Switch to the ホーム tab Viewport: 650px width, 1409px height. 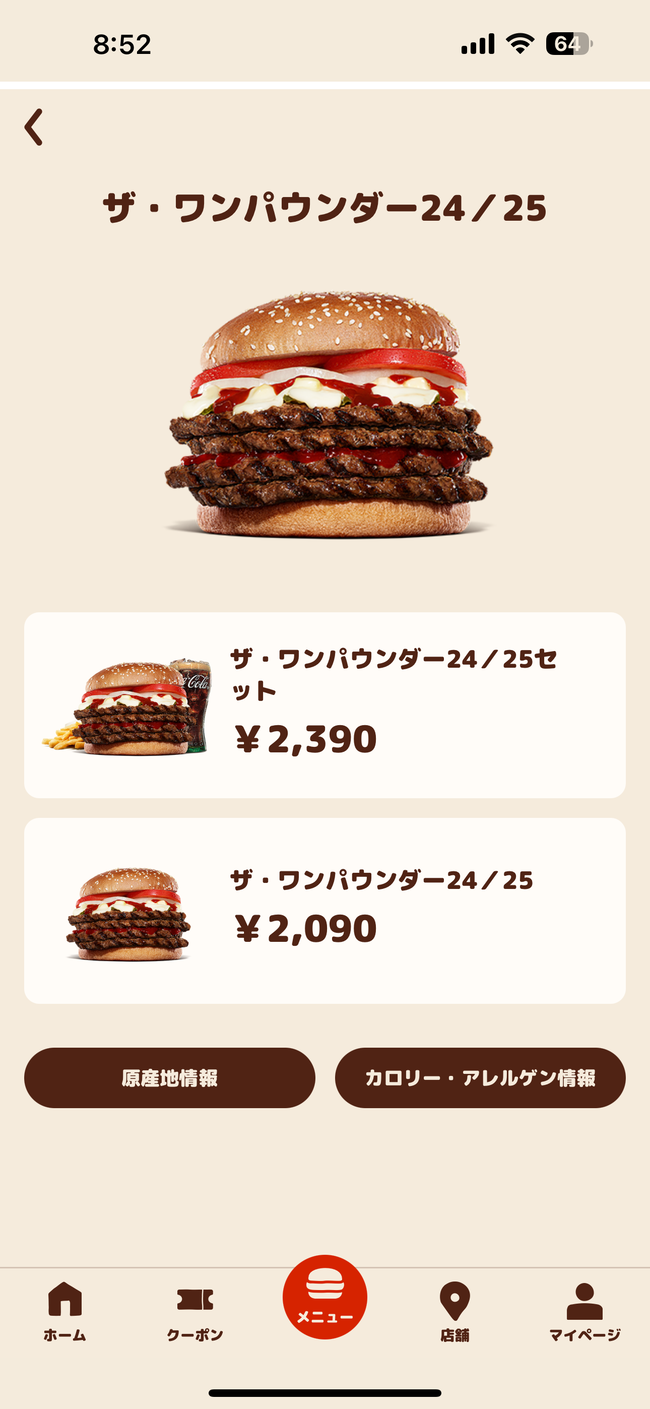pyautogui.click(x=65, y=1312)
